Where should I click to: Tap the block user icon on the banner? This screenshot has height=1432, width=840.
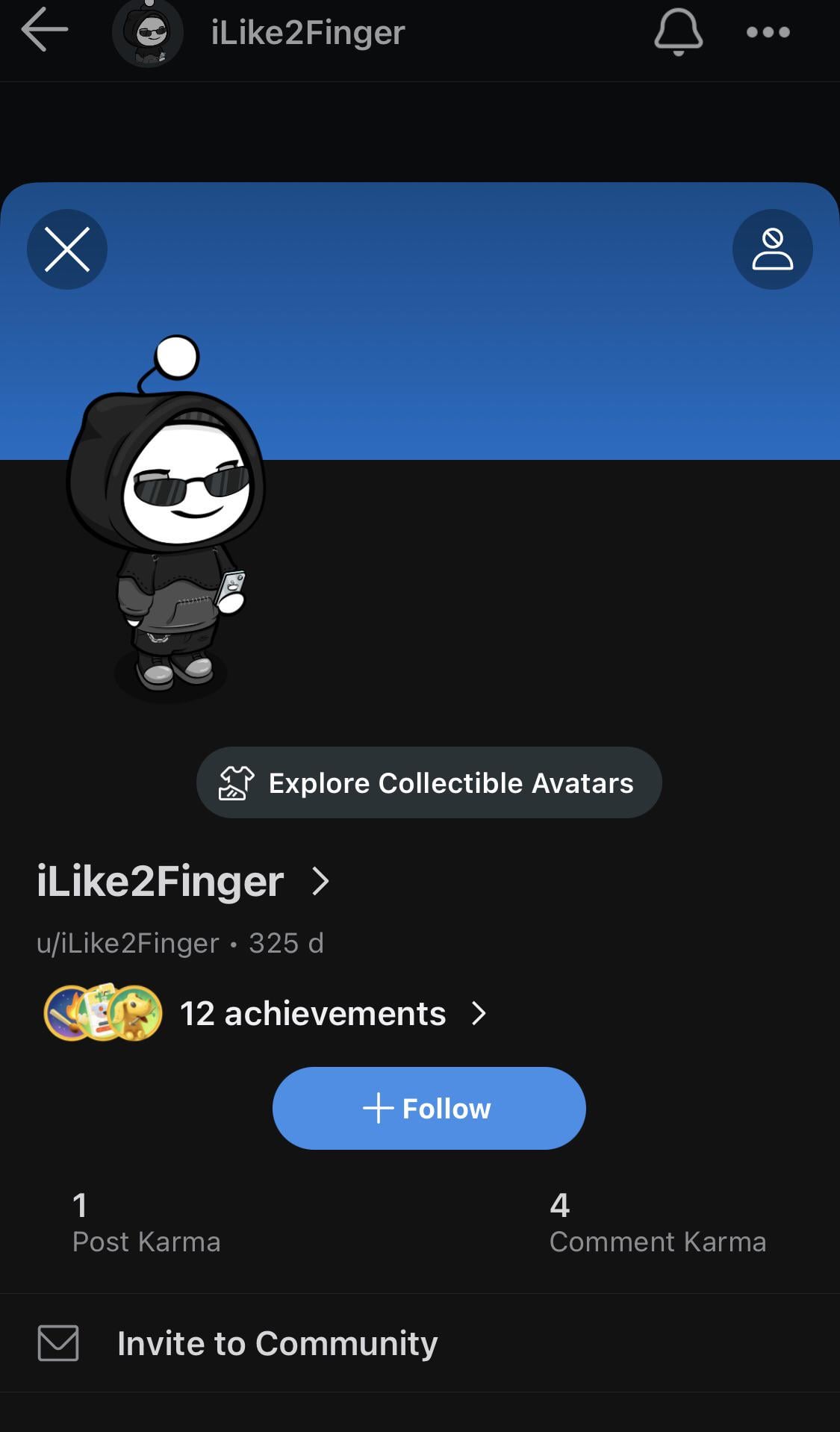772,249
